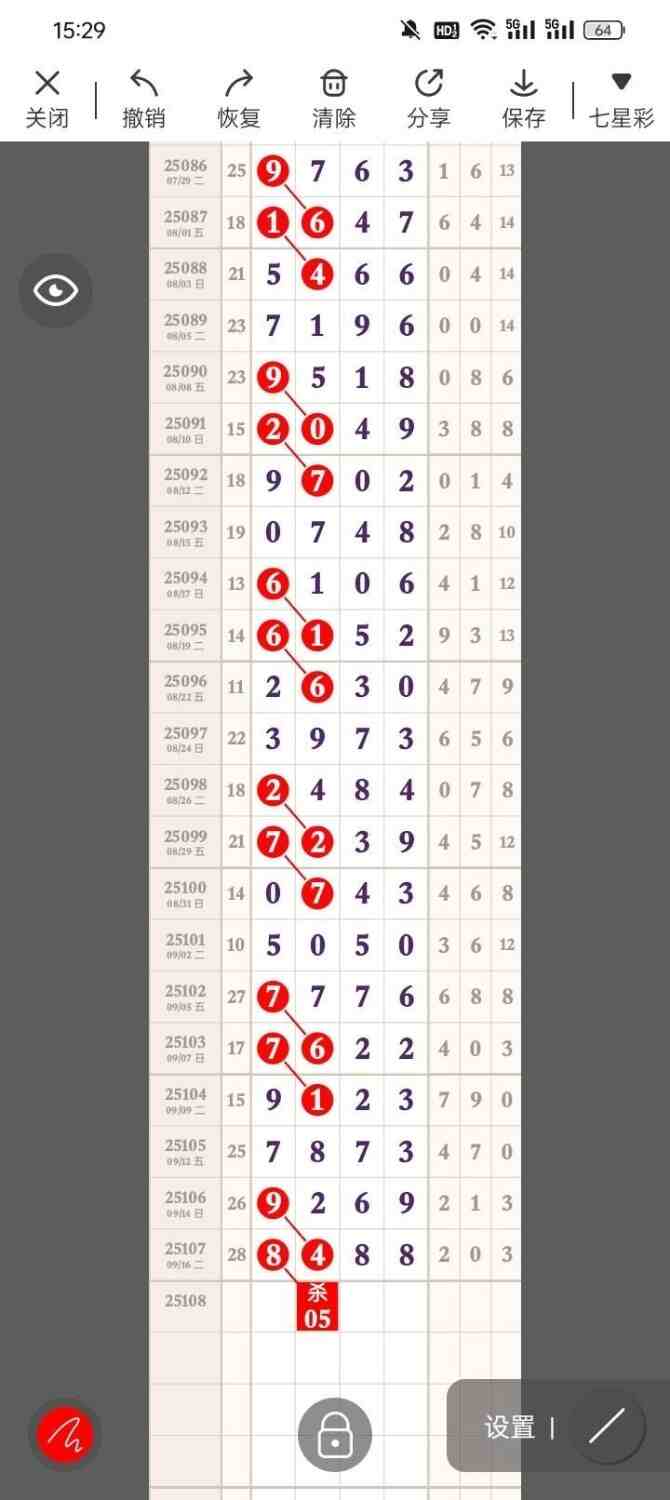Screen dimensions: 670x1500
Task: Share the chart via 分享
Action: click(429, 99)
